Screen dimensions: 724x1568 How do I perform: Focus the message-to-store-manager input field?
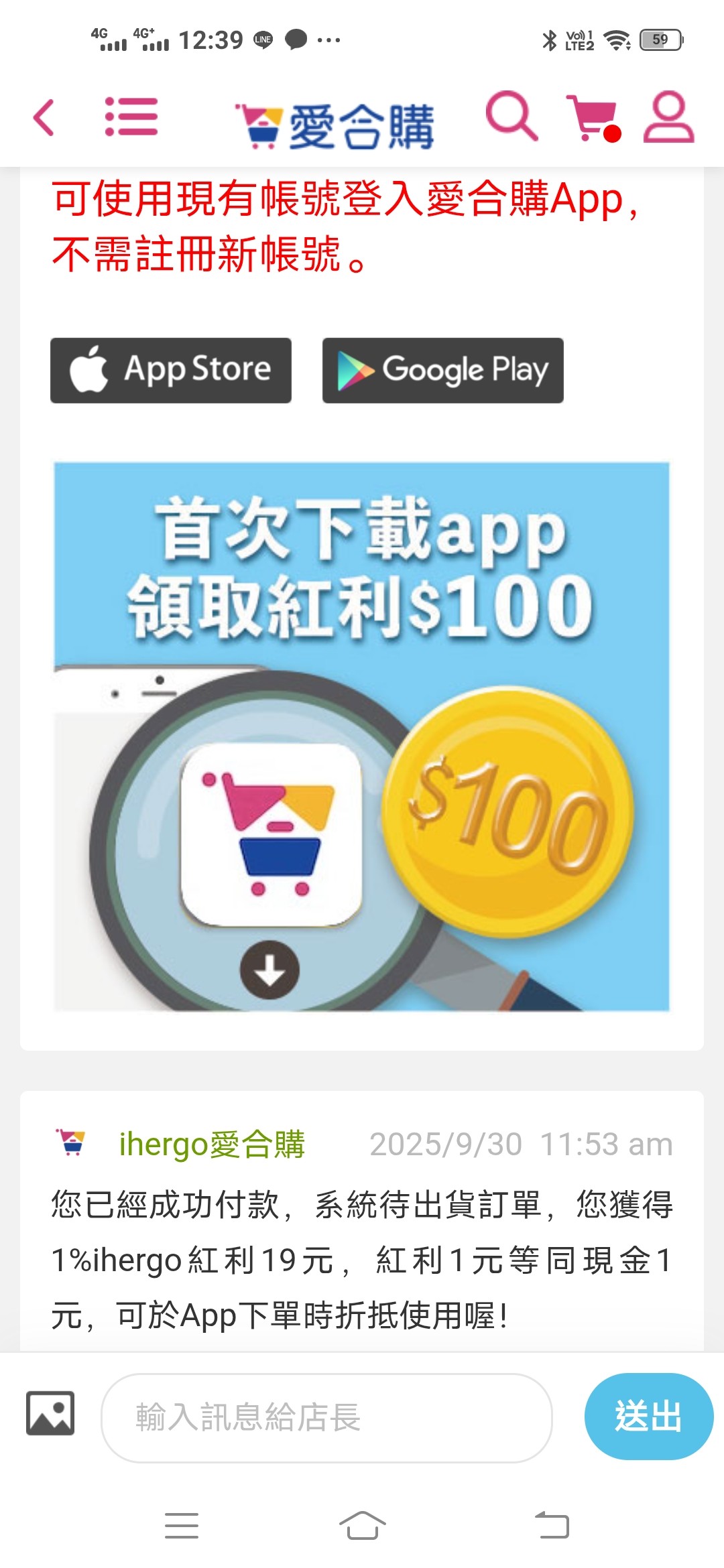[x=326, y=1417]
